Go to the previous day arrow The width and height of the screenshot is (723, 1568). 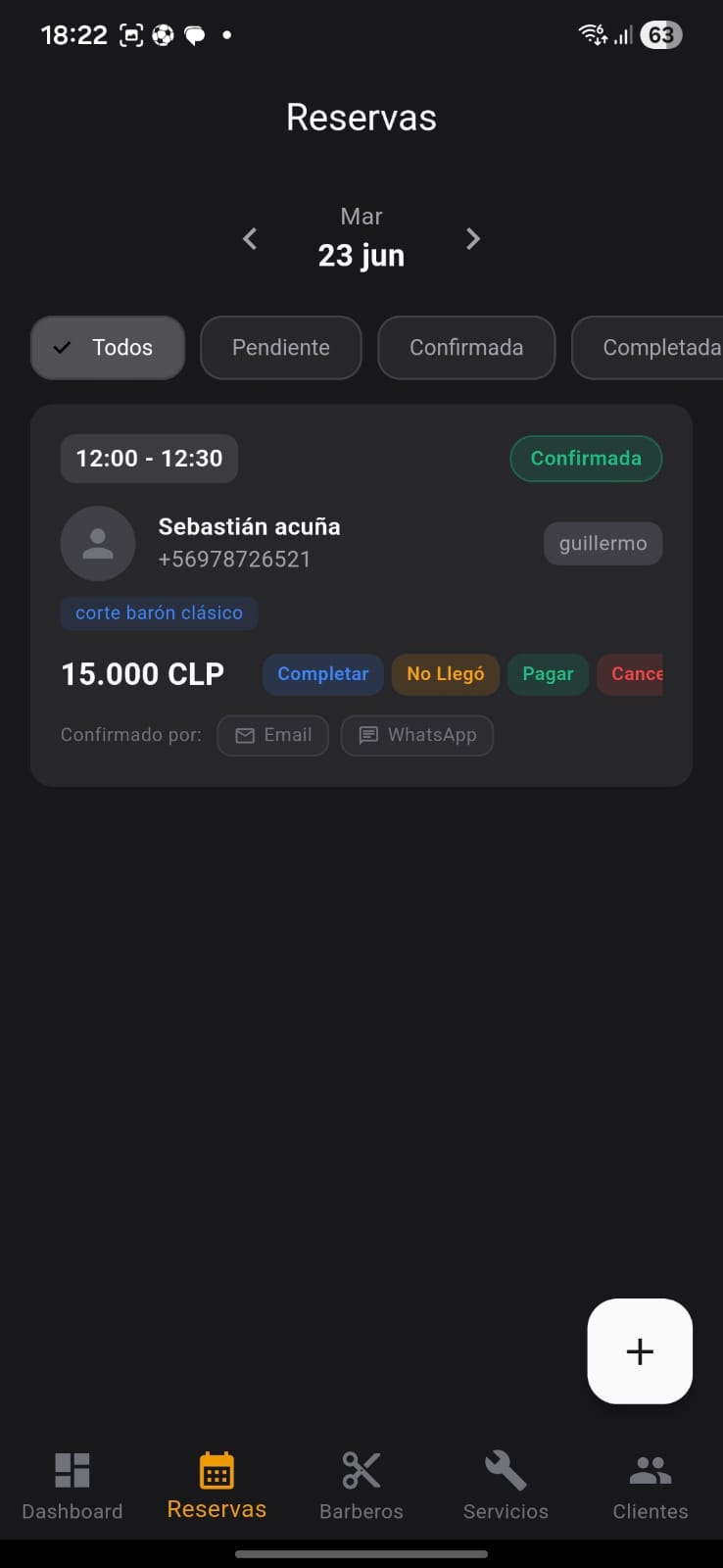(250, 238)
